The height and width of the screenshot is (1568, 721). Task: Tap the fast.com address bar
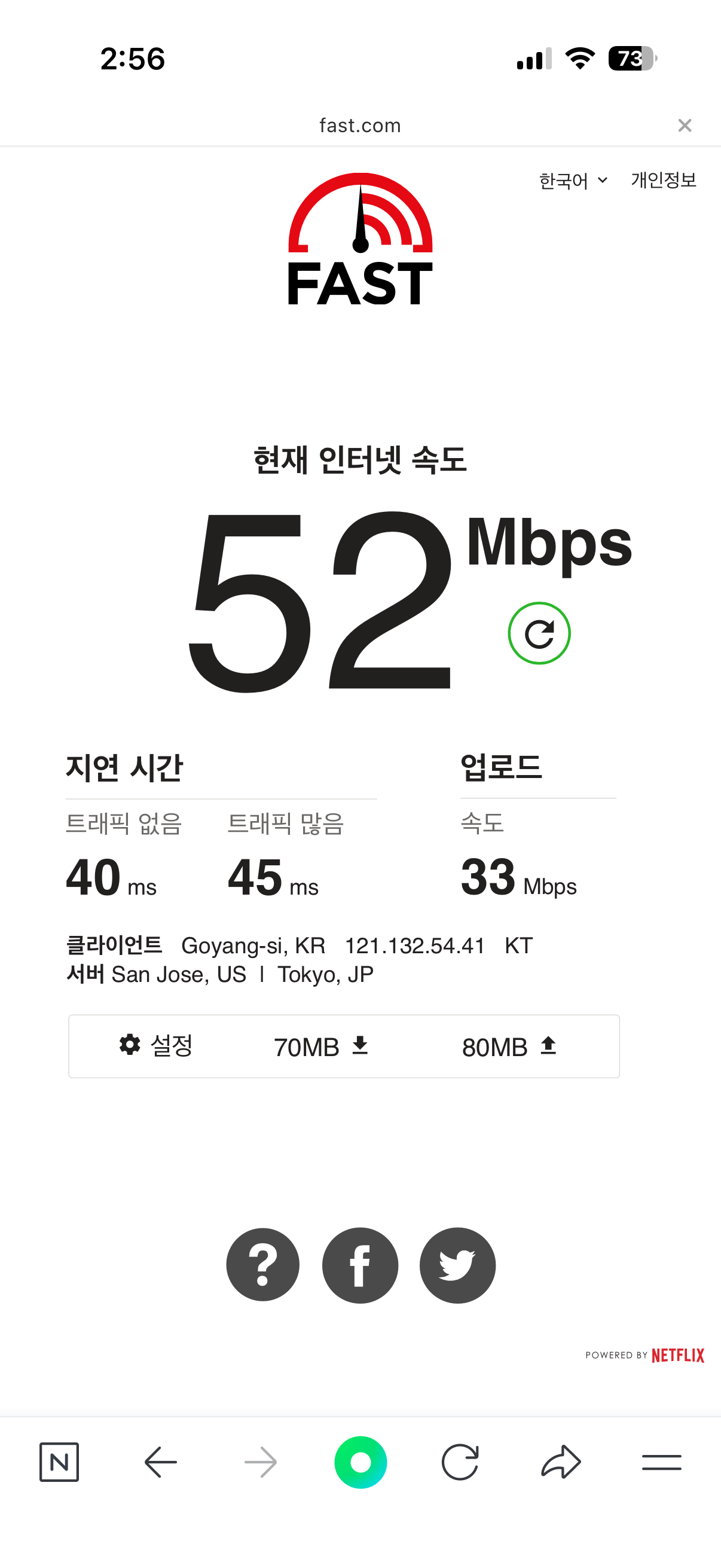pyautogui.click(x=360, y=126)
